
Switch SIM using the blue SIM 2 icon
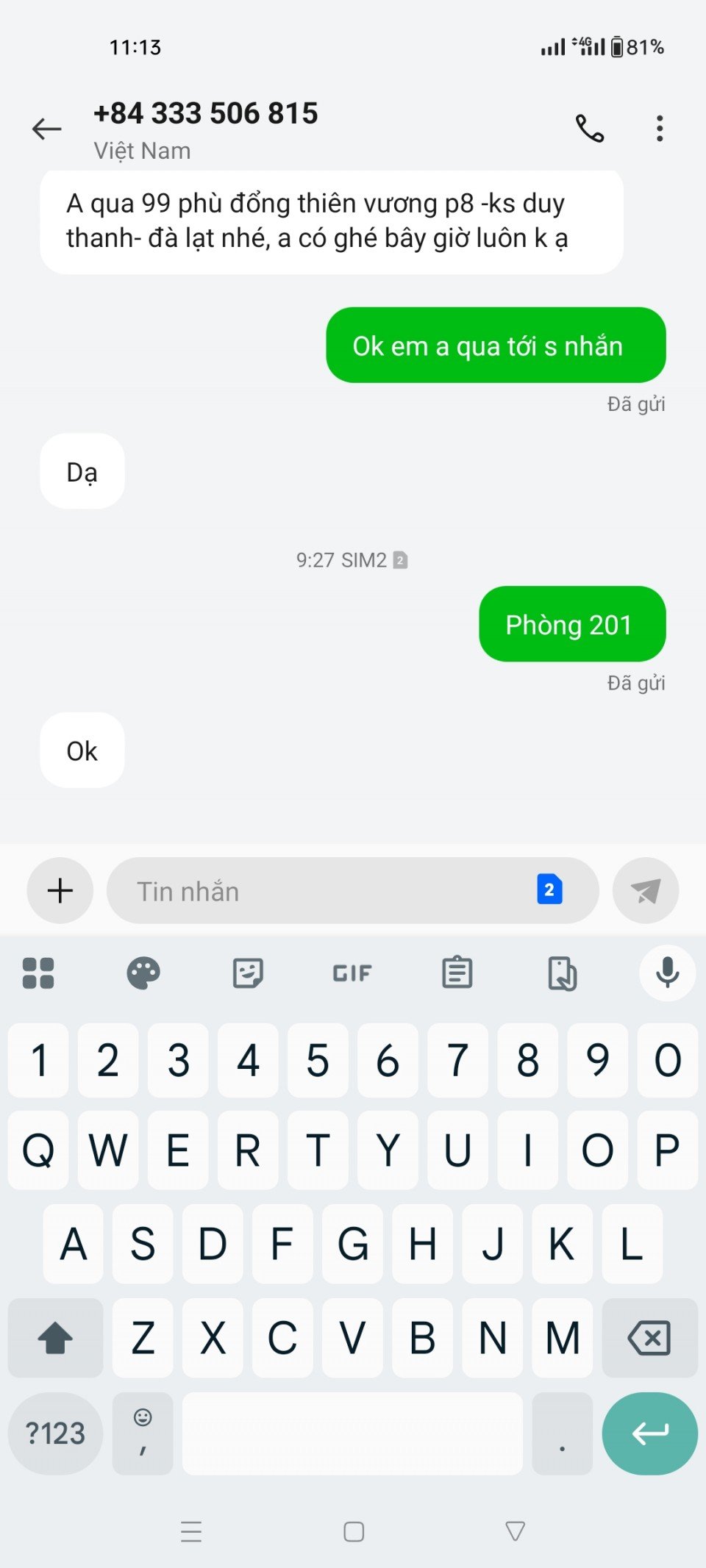(549, 890)
